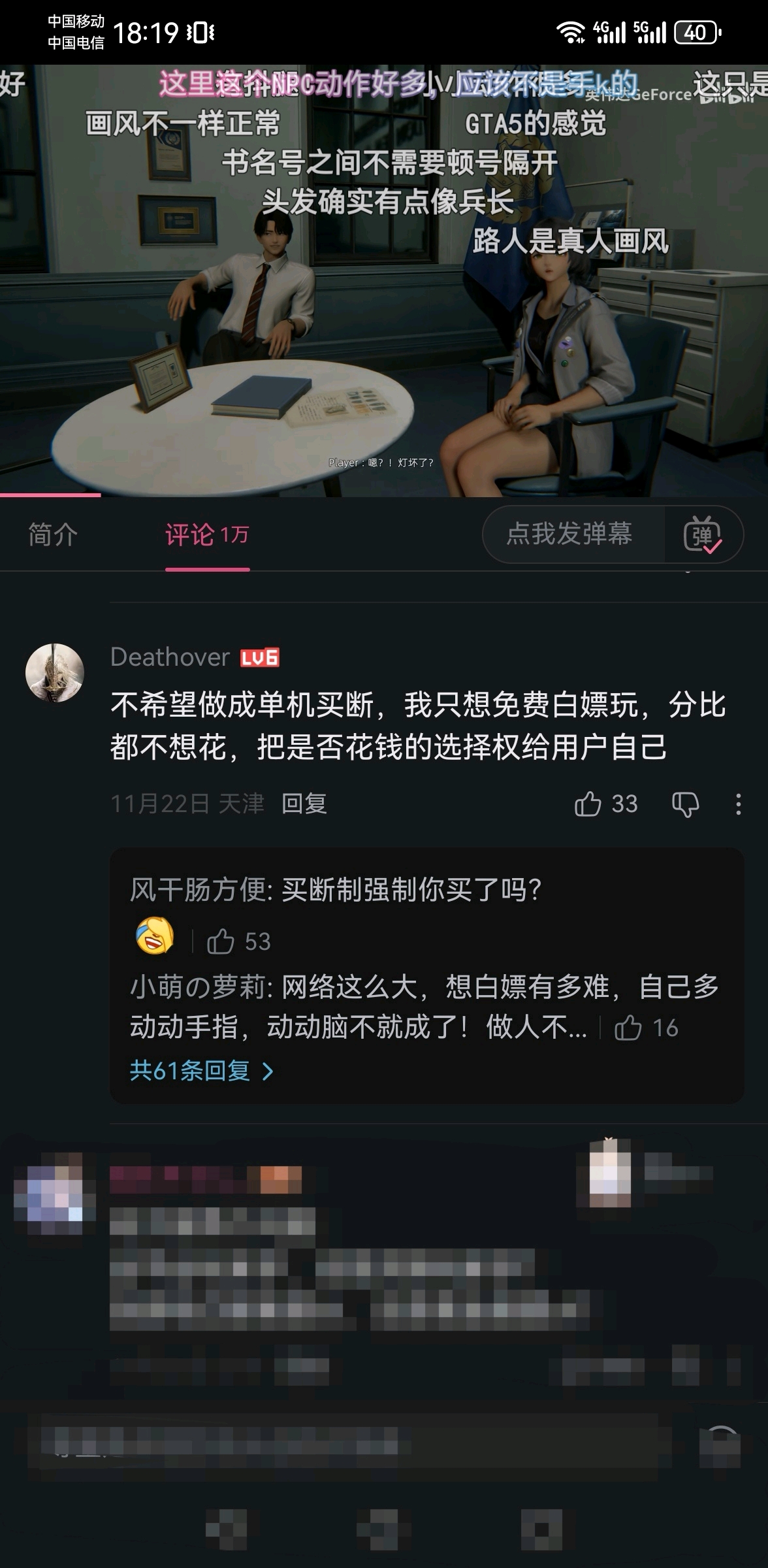This screenshot has width=768, height=1568.
Task: Open overflow menu on Deathover's comment
Action: (739, 804)
